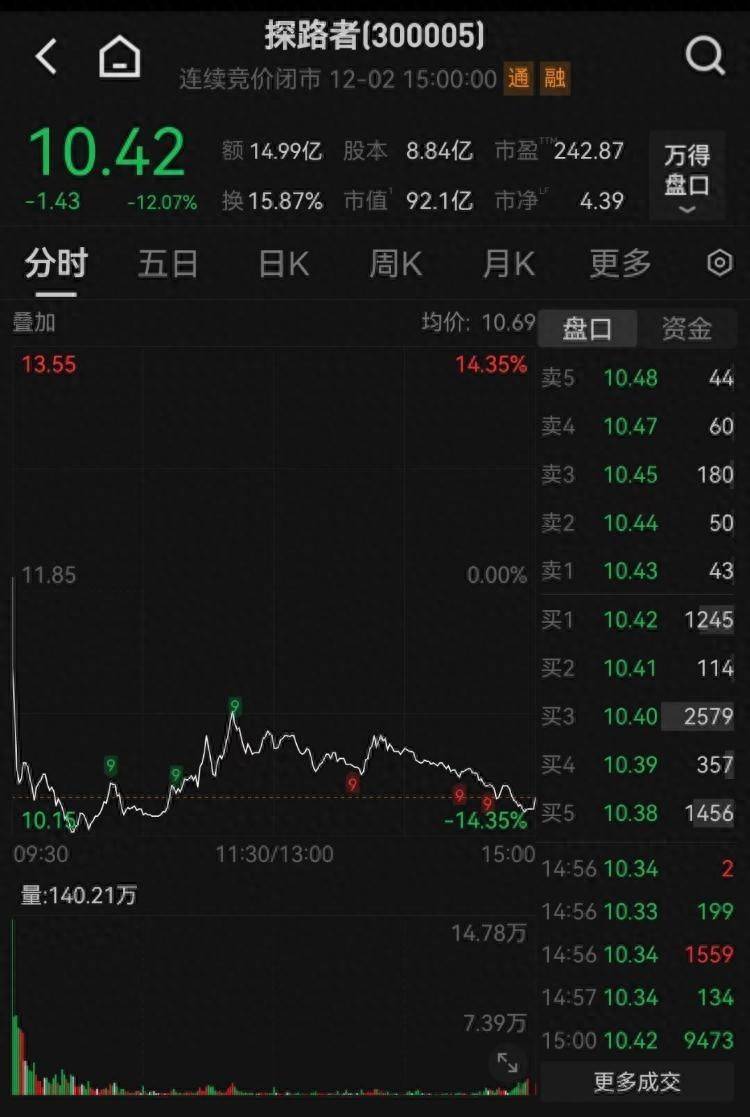Open chart settings hexagon icon

pos(719,264)
